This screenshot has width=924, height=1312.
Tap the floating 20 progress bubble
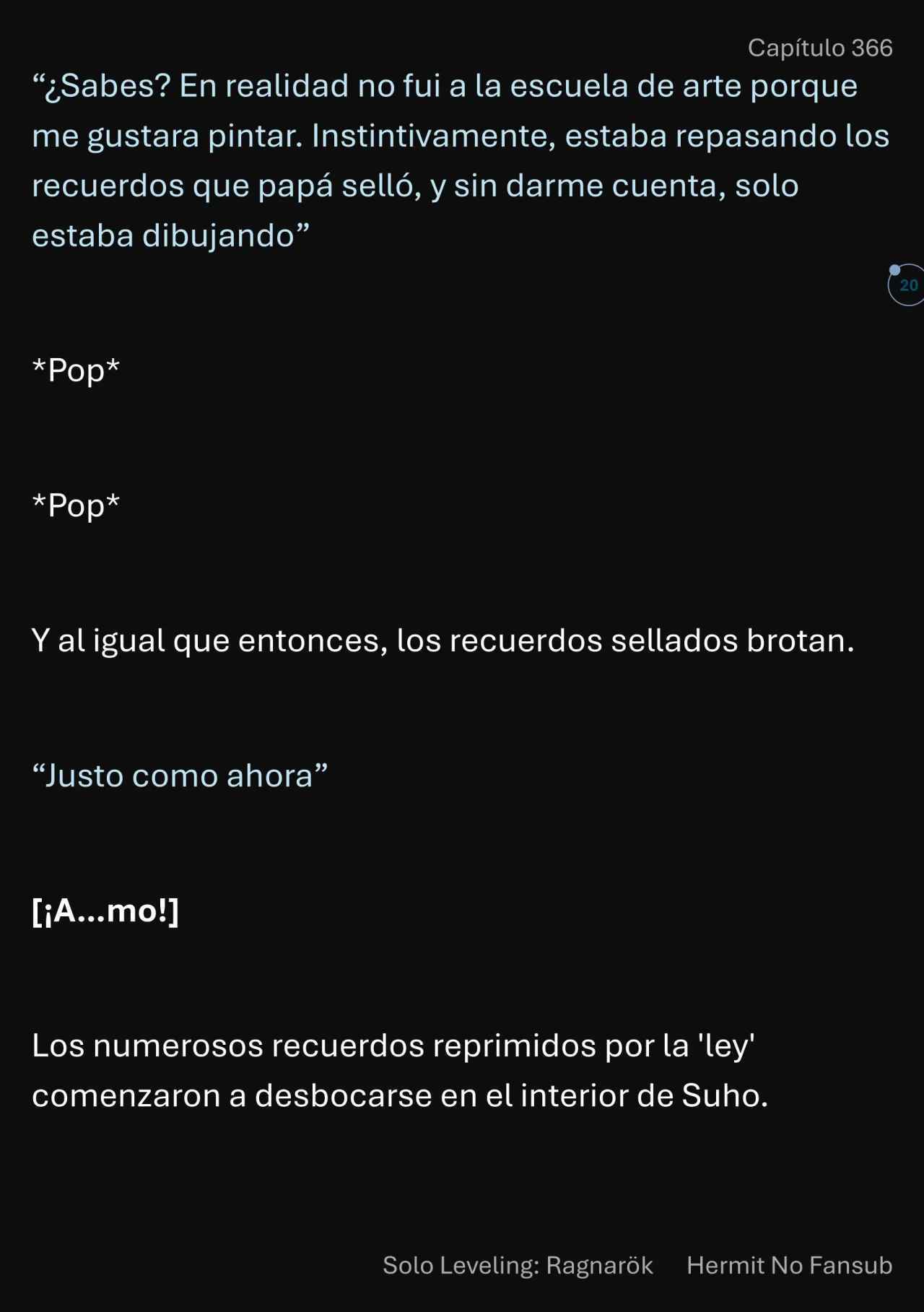pos(907,285)
